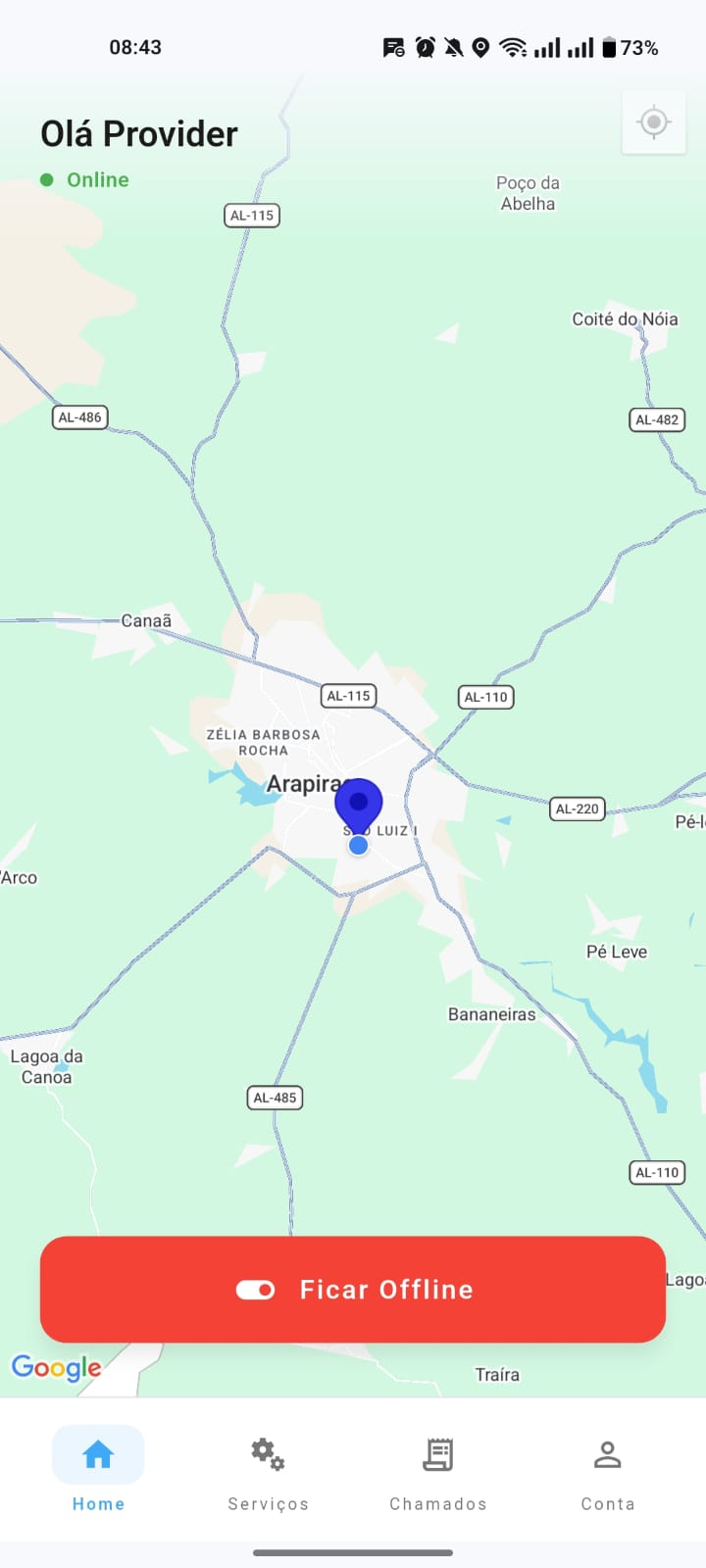This screenshot has height=1568, width=706.
Task: Center map on my current location
Action: coord(653,122)
